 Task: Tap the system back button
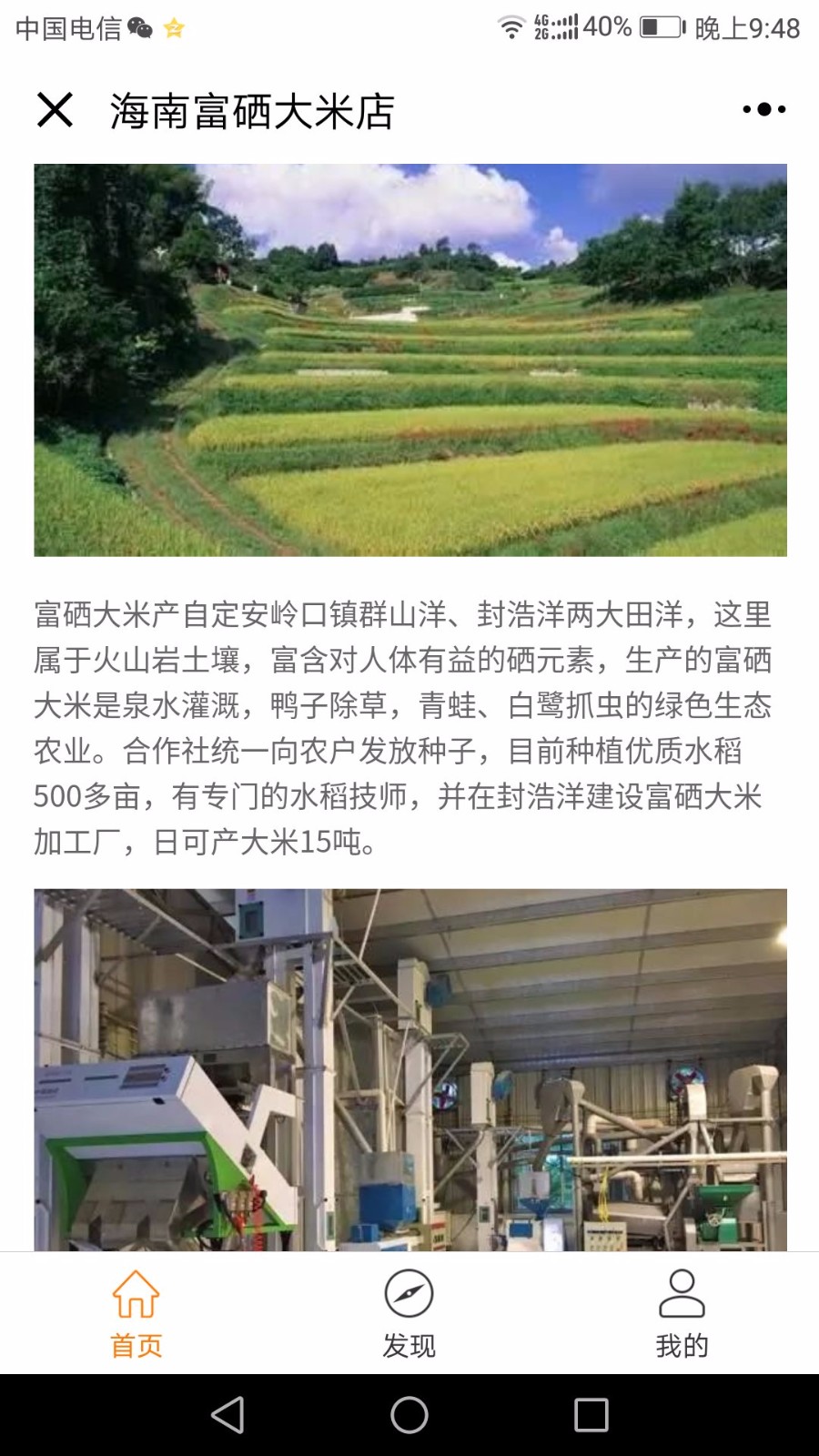tap(227, 1415)
